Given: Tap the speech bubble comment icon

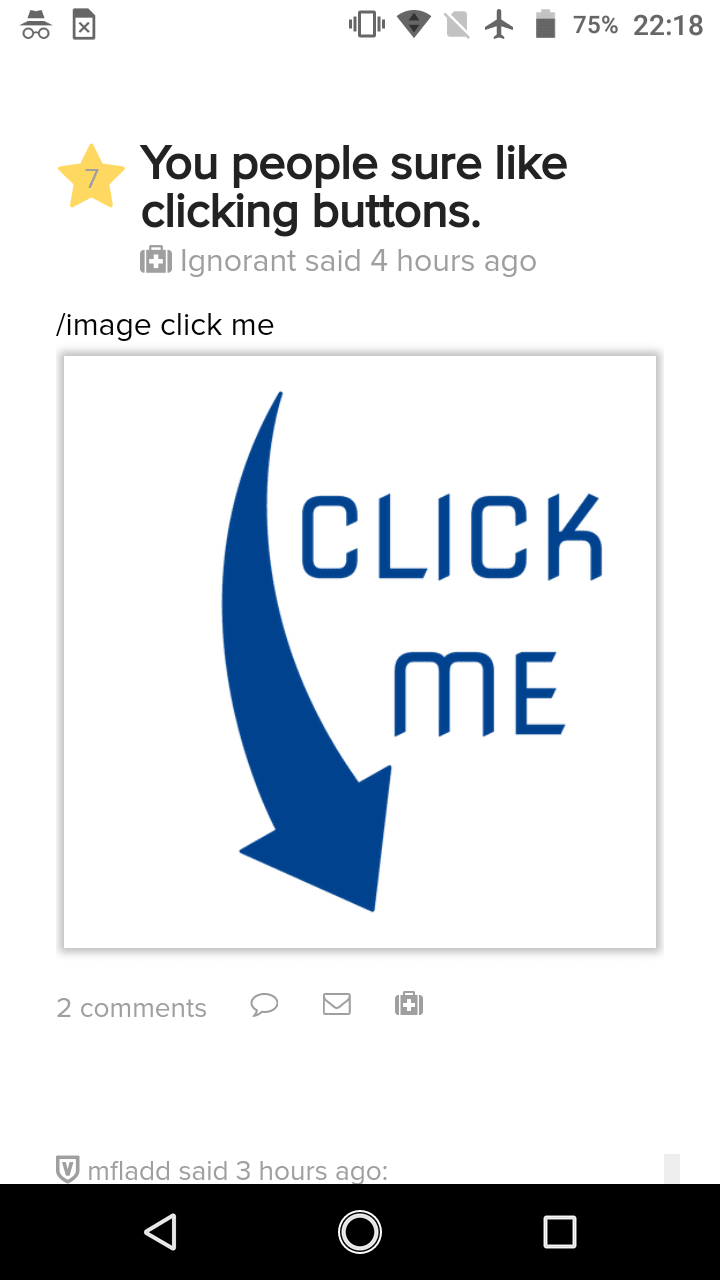Looking at the screenshot, I should click(264, 1004).
